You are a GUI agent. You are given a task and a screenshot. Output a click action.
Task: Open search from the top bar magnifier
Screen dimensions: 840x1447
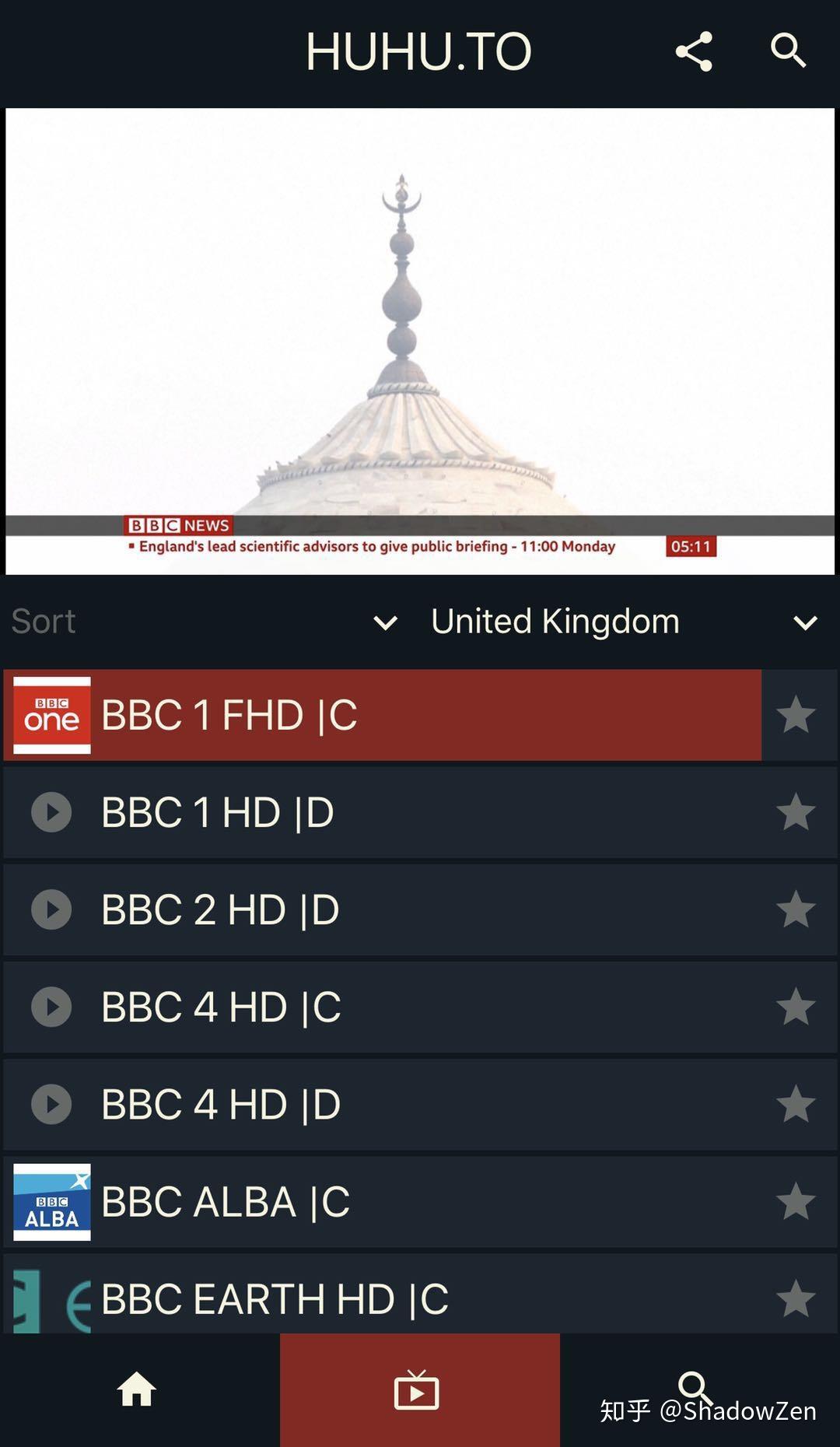point(788,51)
